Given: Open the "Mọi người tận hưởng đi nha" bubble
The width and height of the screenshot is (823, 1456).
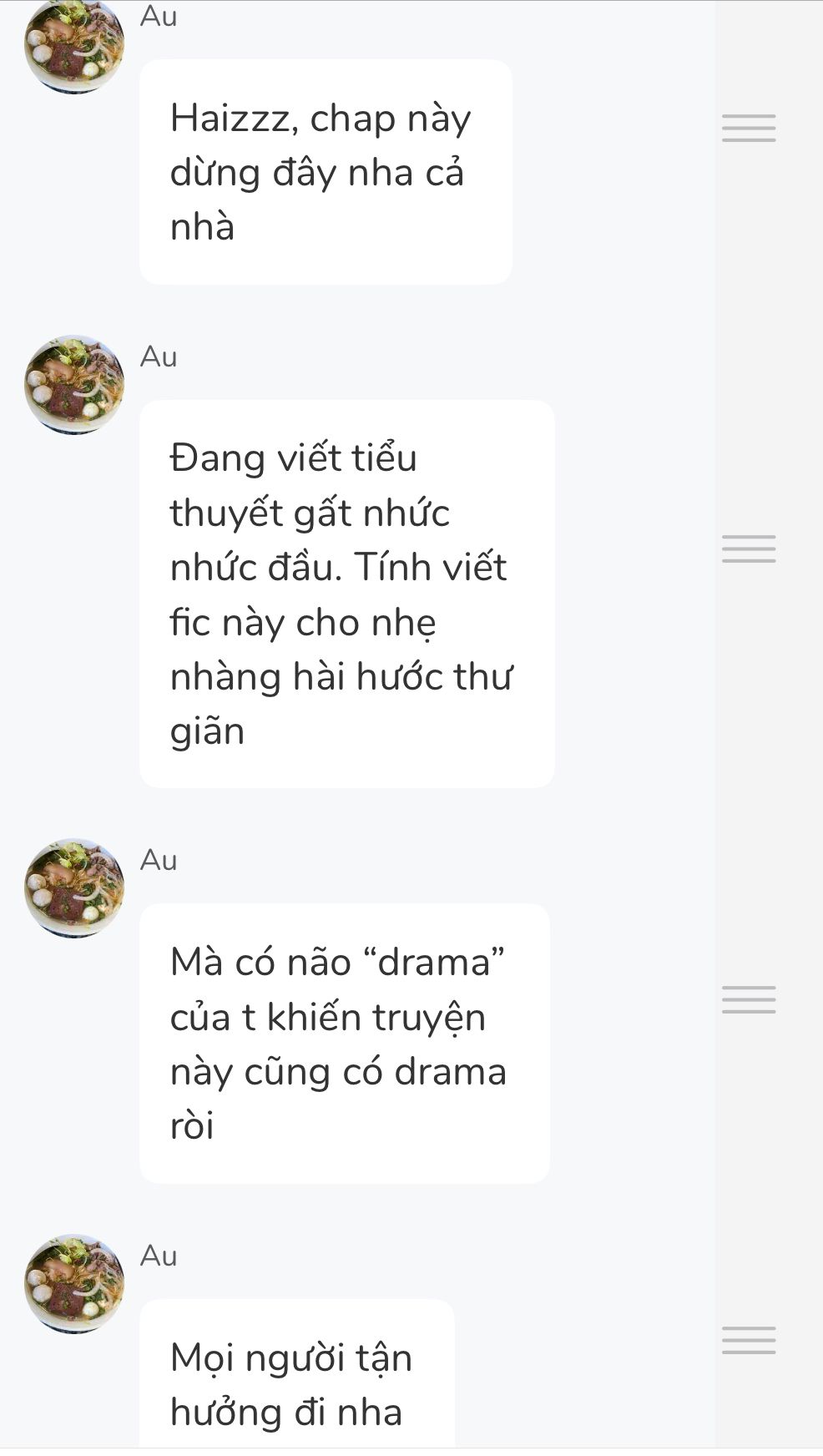Looking at the screenshot, I should point(296,1378).
